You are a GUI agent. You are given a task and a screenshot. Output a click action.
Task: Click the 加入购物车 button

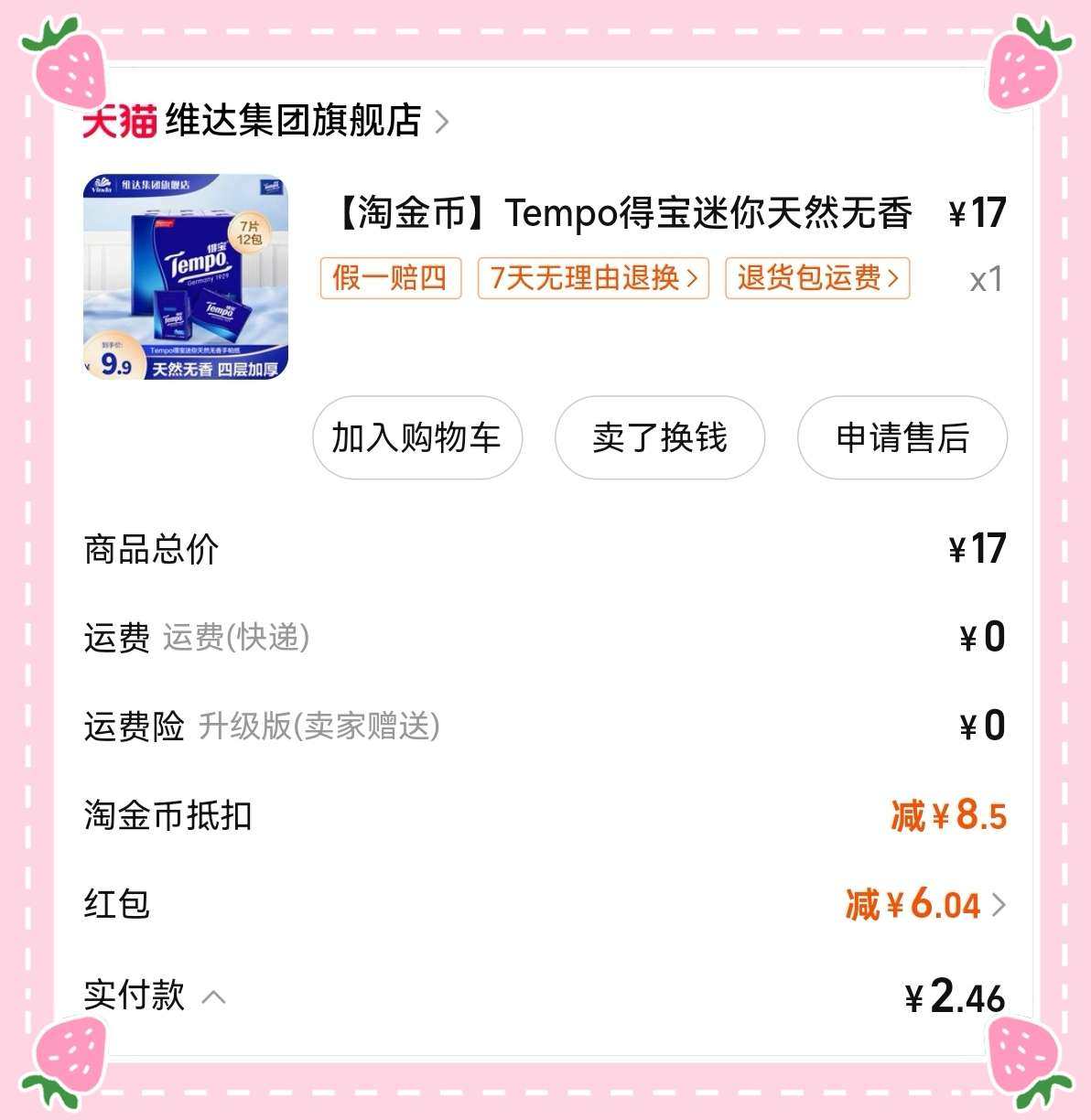pos(416,438)
